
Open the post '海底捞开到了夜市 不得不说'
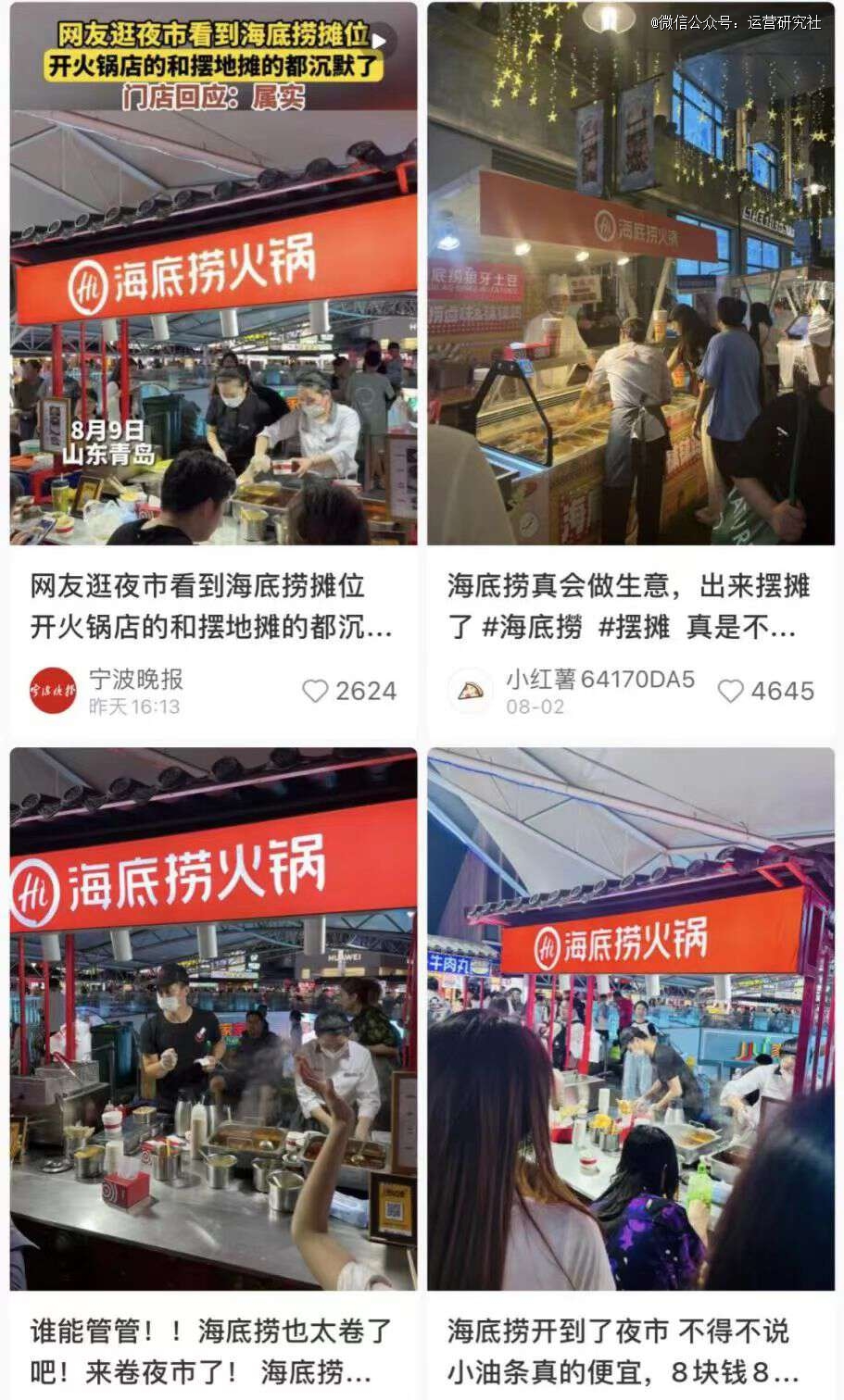click(x=630, y=1019)
